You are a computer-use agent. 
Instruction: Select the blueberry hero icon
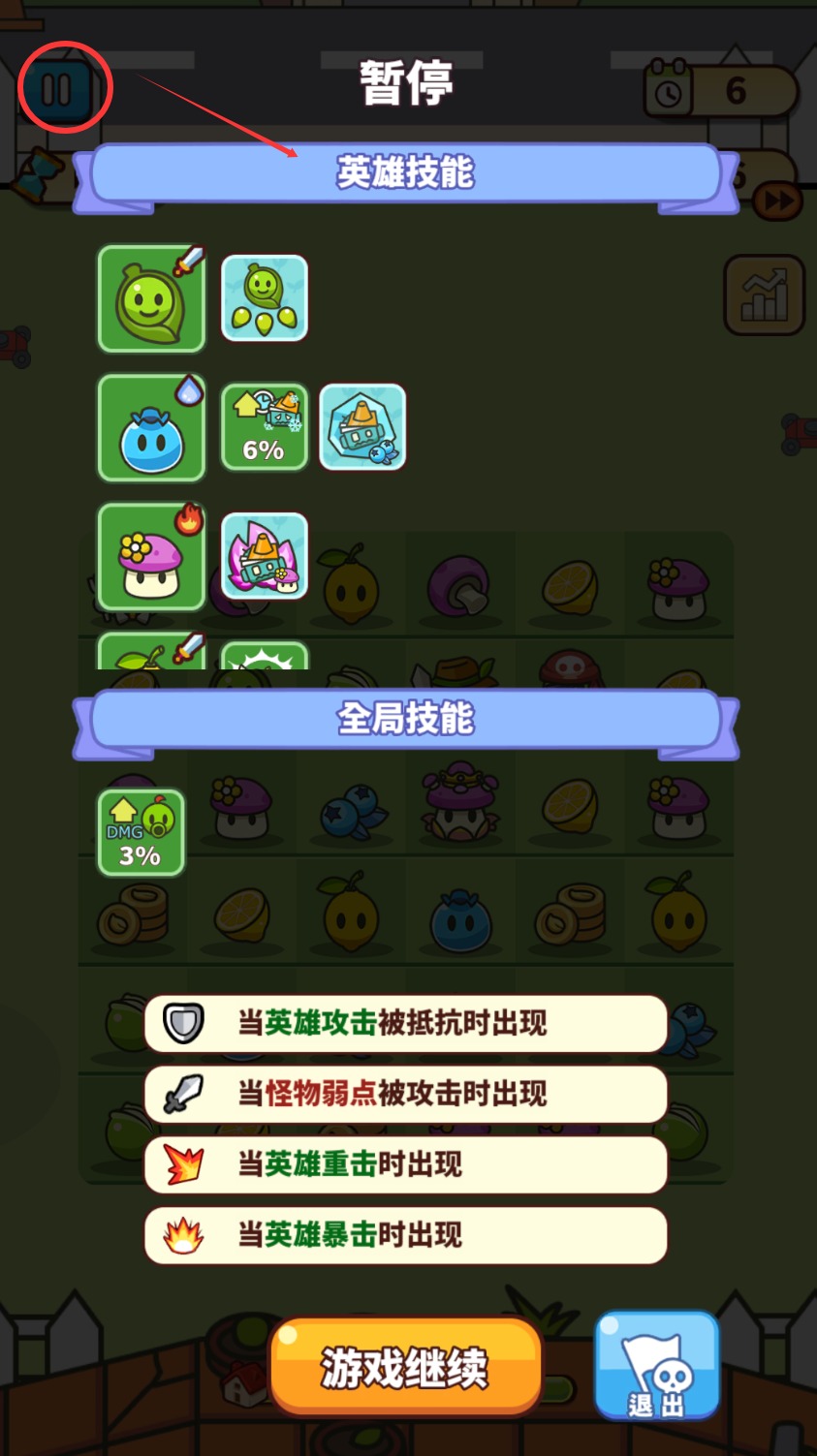(x=151, y=428)
